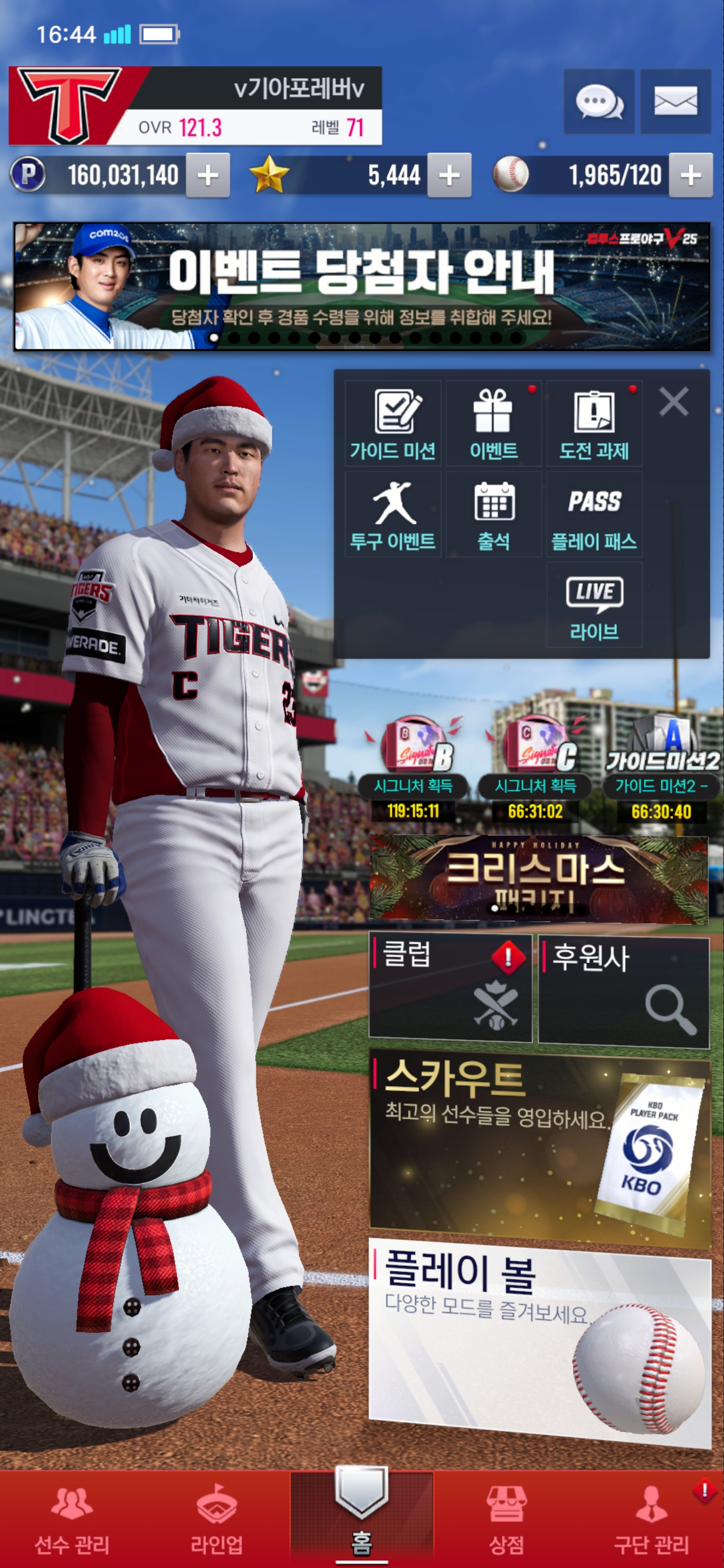This screenshot has height=1568, width=724.
Task: Open 투구 이벤트
Action: [393, 514]
